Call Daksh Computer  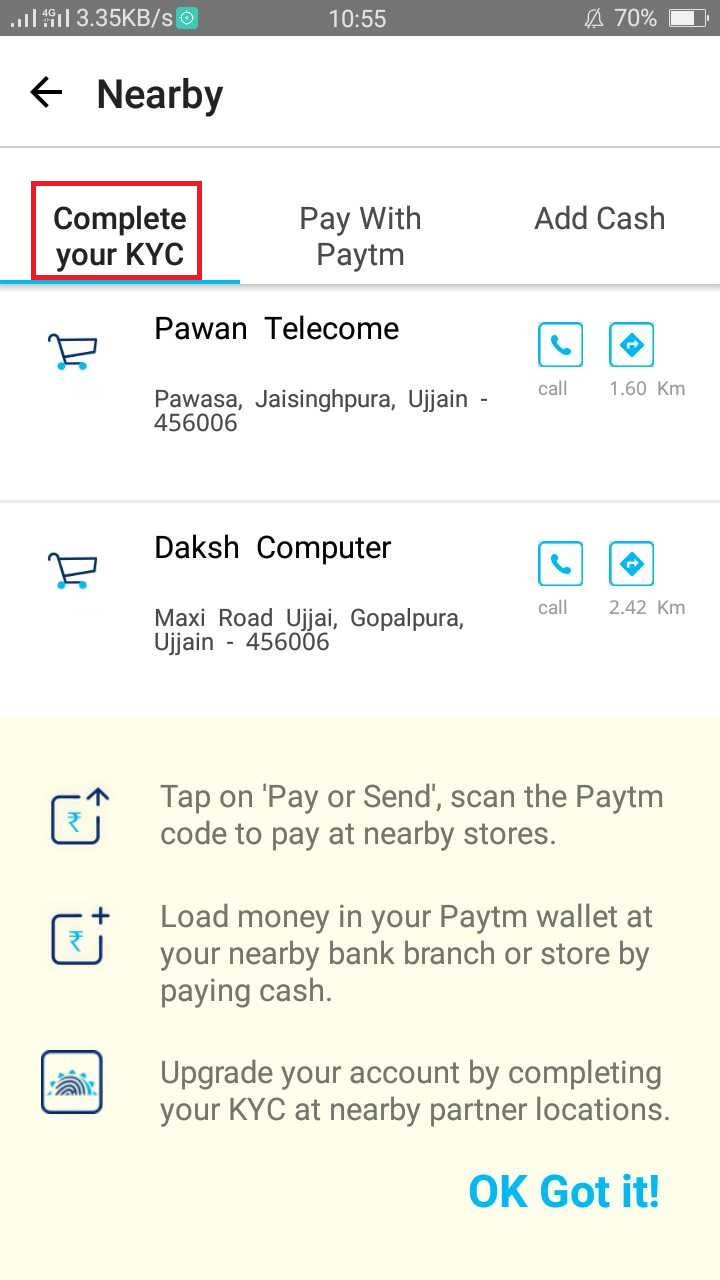tap(560, 565)
